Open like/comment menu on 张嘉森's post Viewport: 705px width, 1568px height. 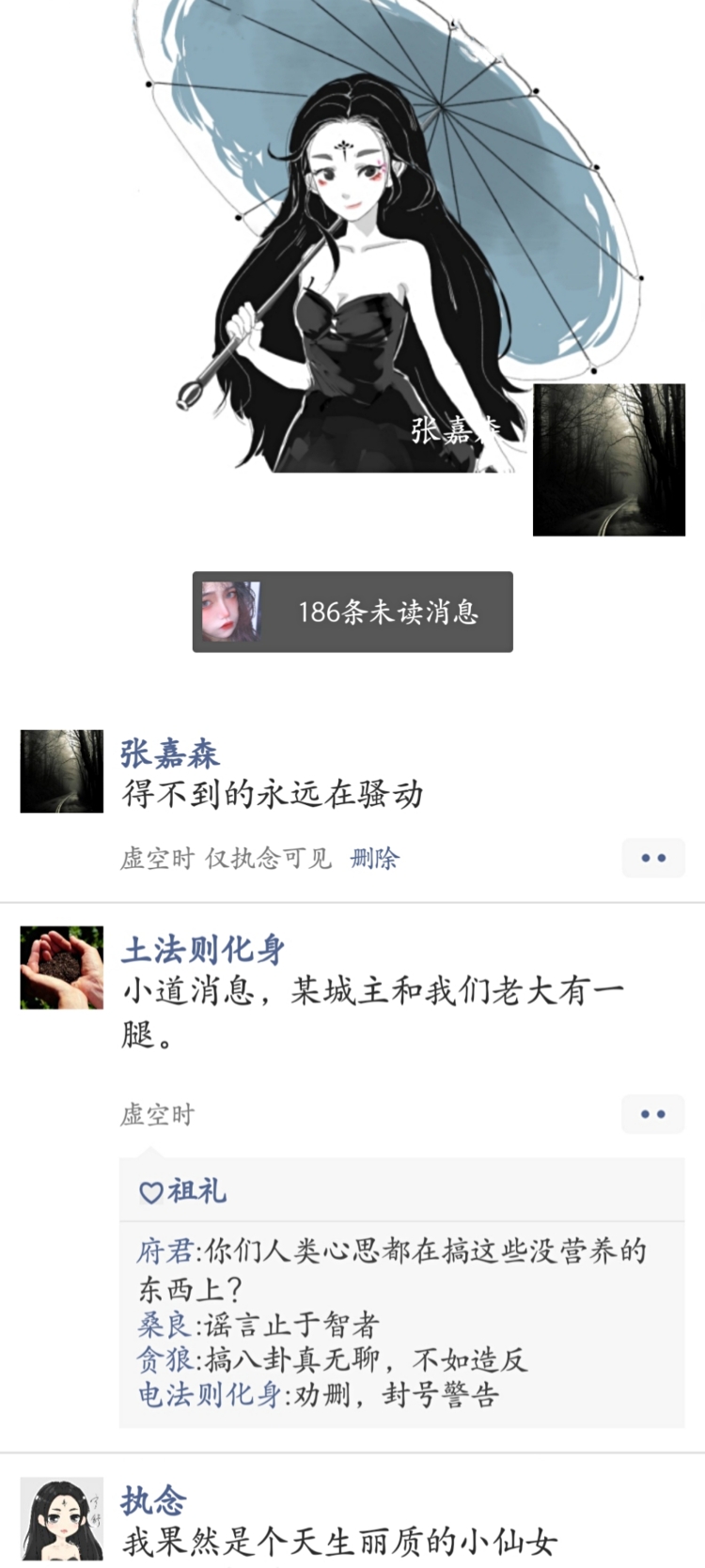(652, 858)
